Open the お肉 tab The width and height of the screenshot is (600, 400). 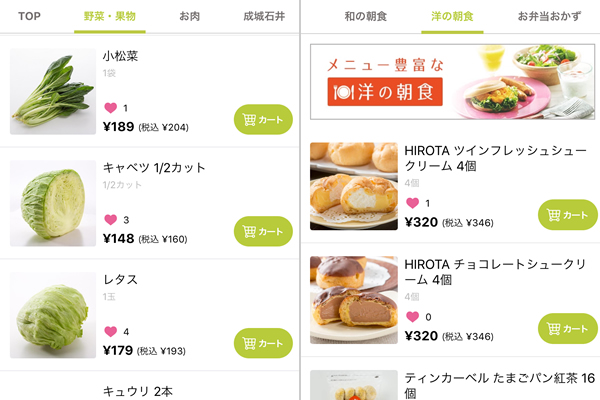[189, 16]
